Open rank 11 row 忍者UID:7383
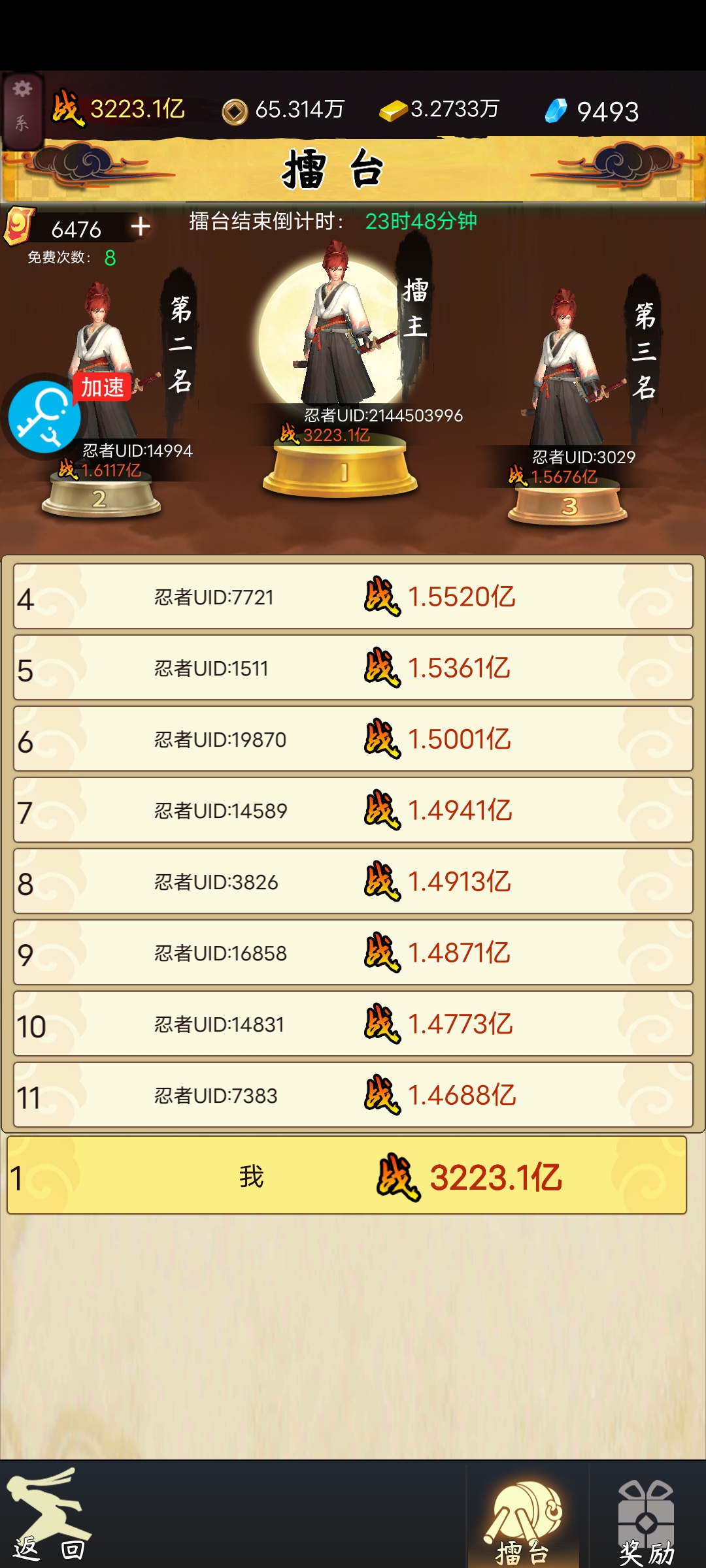 (x=353, y=1096)
